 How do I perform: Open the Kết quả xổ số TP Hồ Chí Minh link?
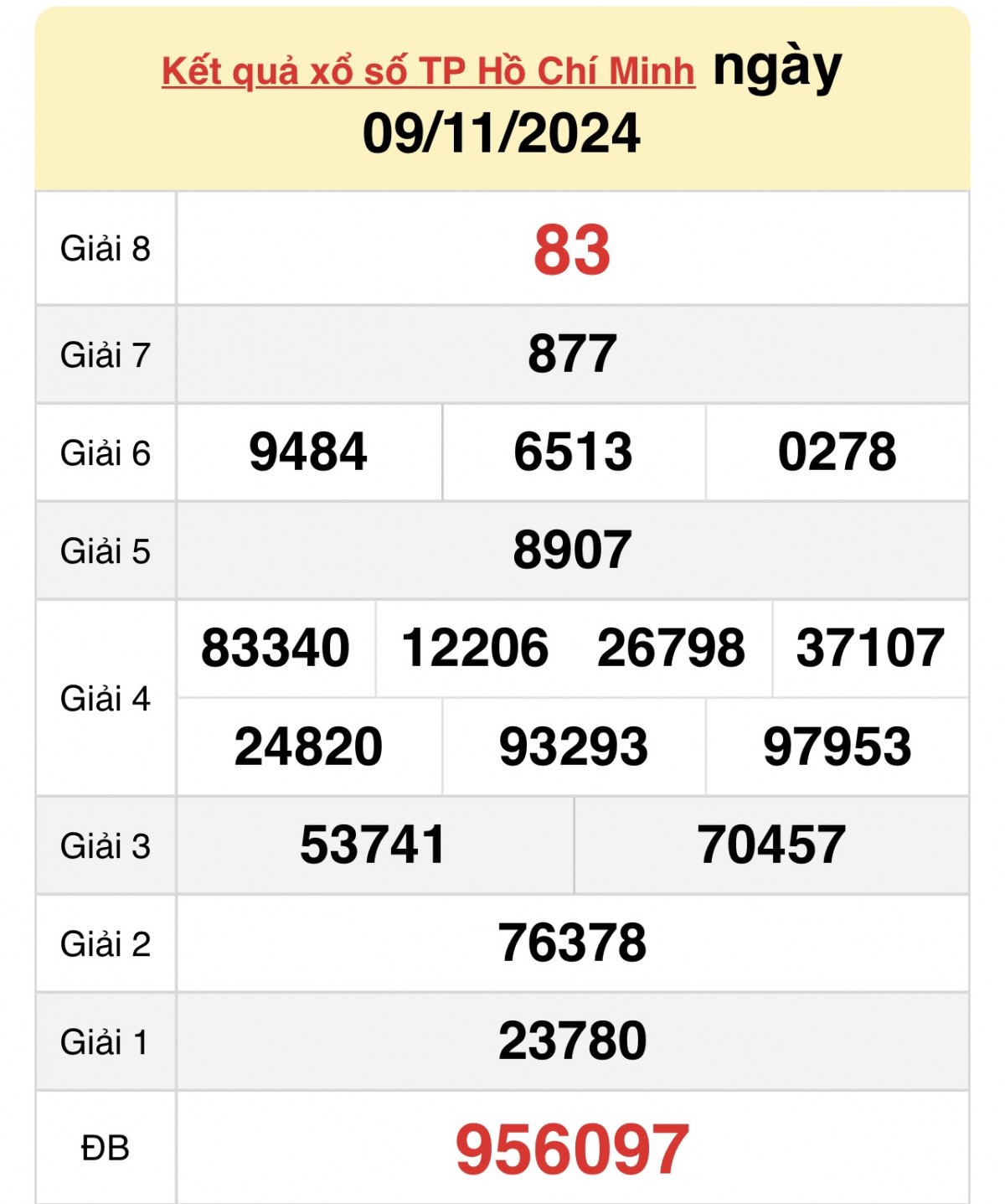(x=428, y=72)
